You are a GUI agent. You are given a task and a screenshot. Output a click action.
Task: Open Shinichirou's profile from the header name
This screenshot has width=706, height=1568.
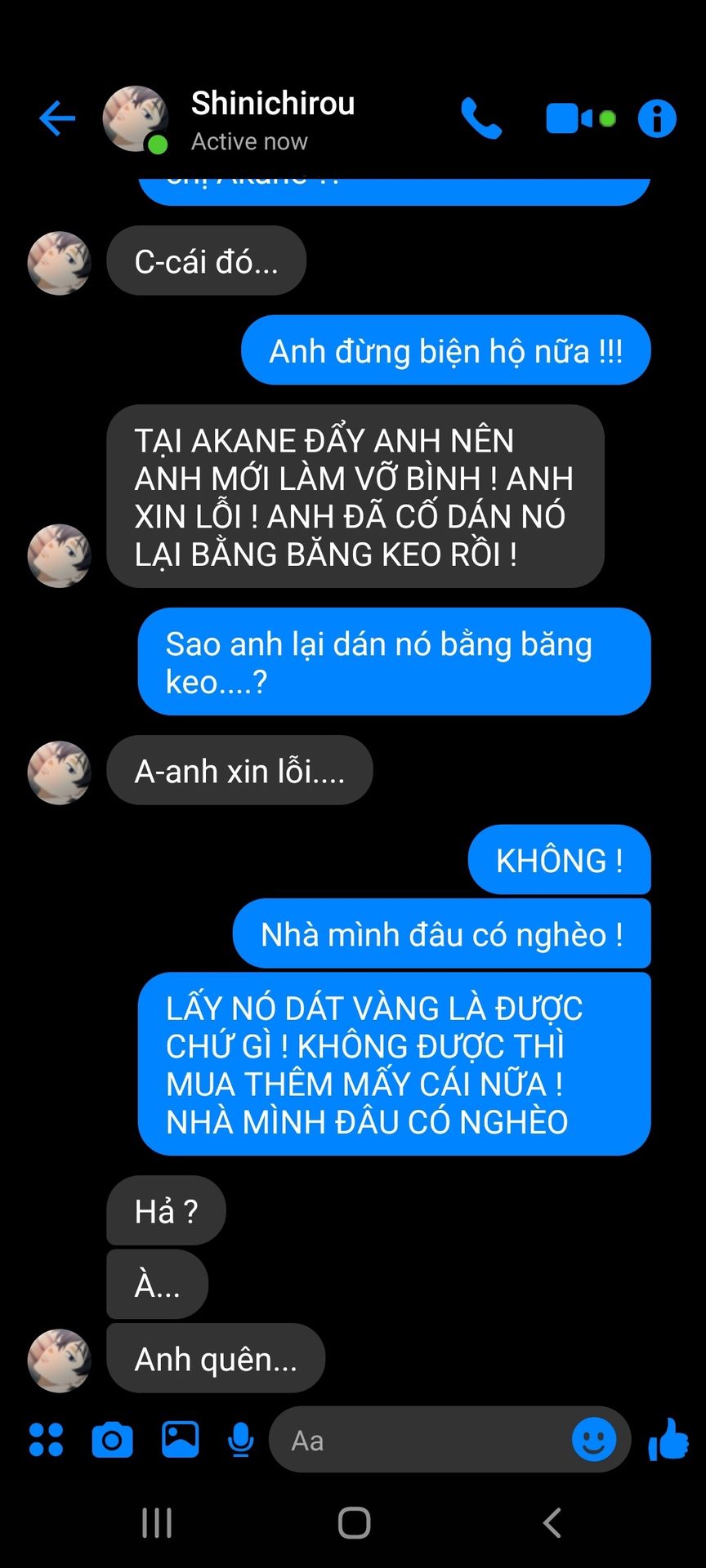coord(272,104)
